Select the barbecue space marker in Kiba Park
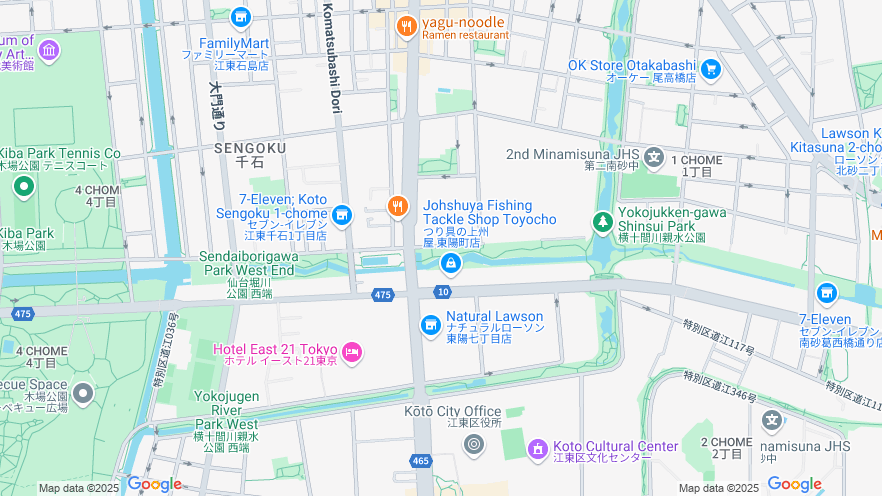The image size is (882, 496). pyautogui.click(x=84, y=393)
